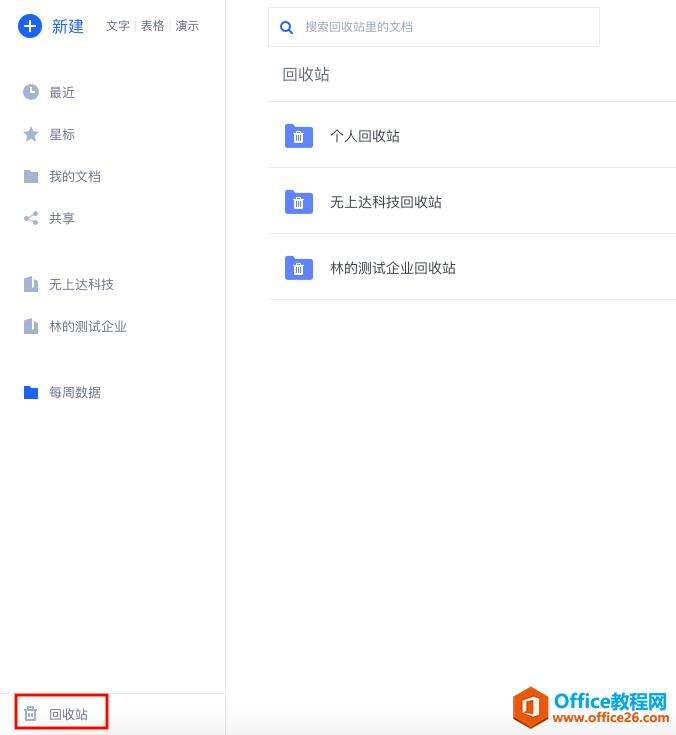Open the 共享 (Shared) section
Image resolution: width=676 pixels, height=735 pixels.
tap(61, 218)
